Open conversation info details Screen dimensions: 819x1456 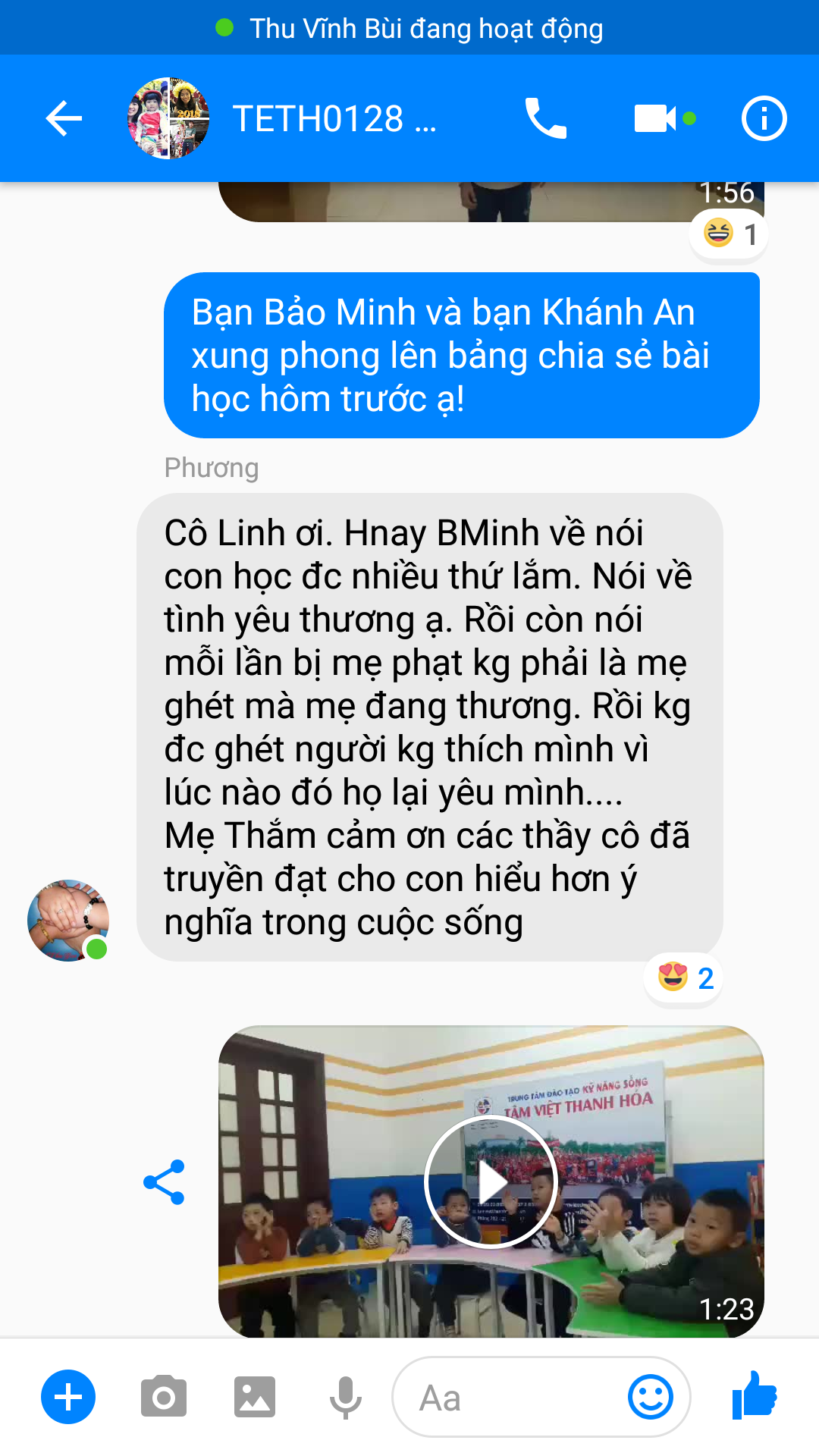[764, 118]
